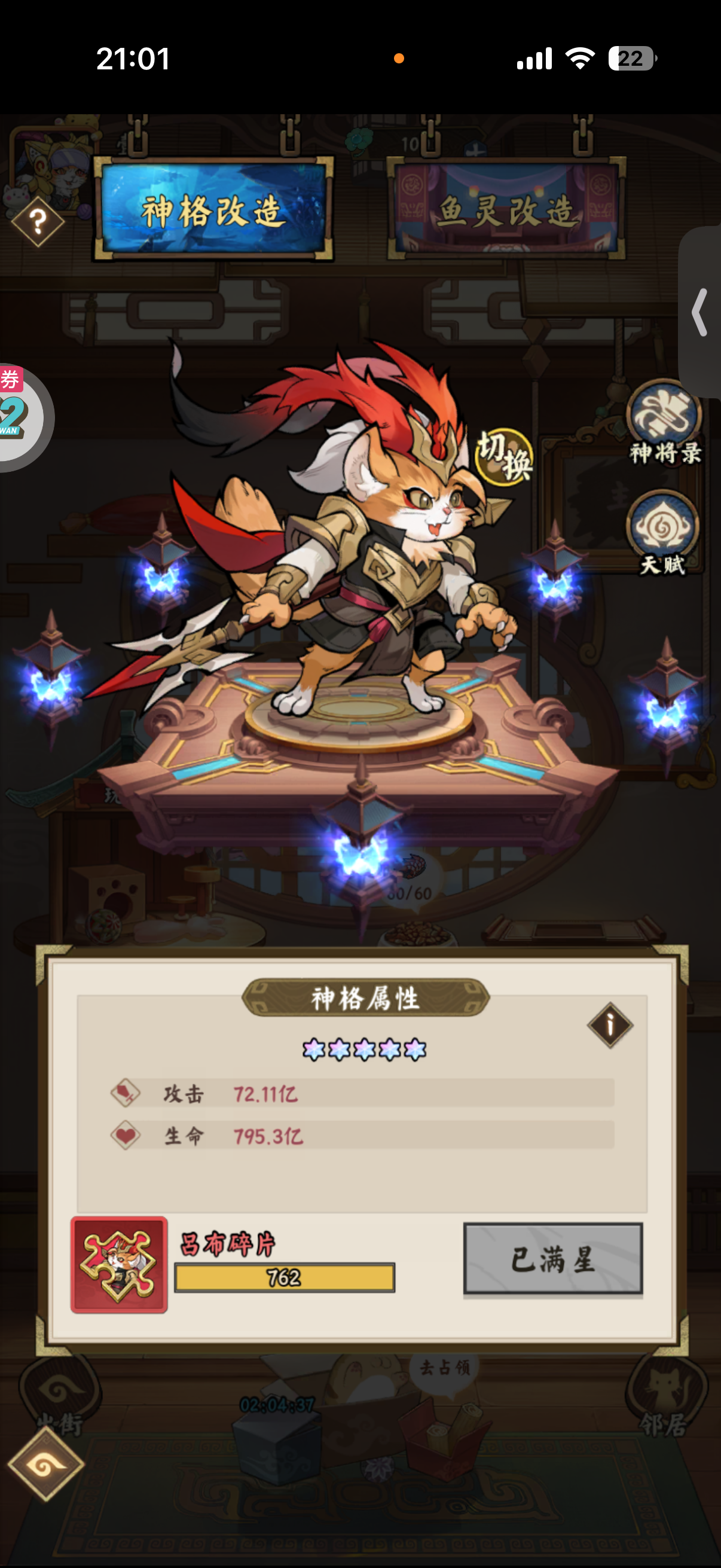The height and width of the screenshot is (1568, 721).
Task: Switch to the 神格改造 tab
Action: pos(212,210)
